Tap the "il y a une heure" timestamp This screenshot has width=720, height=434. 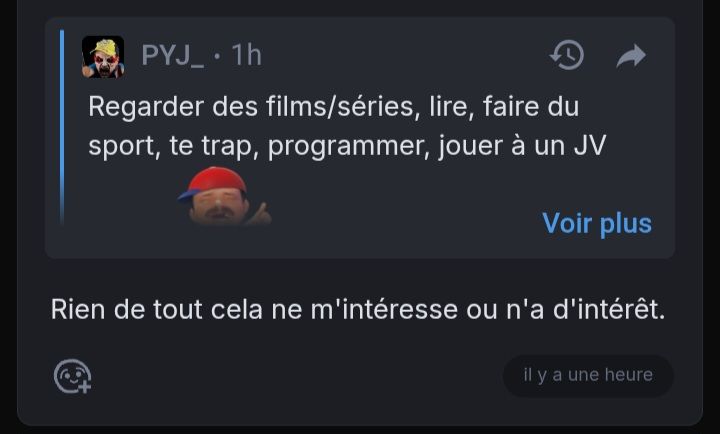point(588,375)
